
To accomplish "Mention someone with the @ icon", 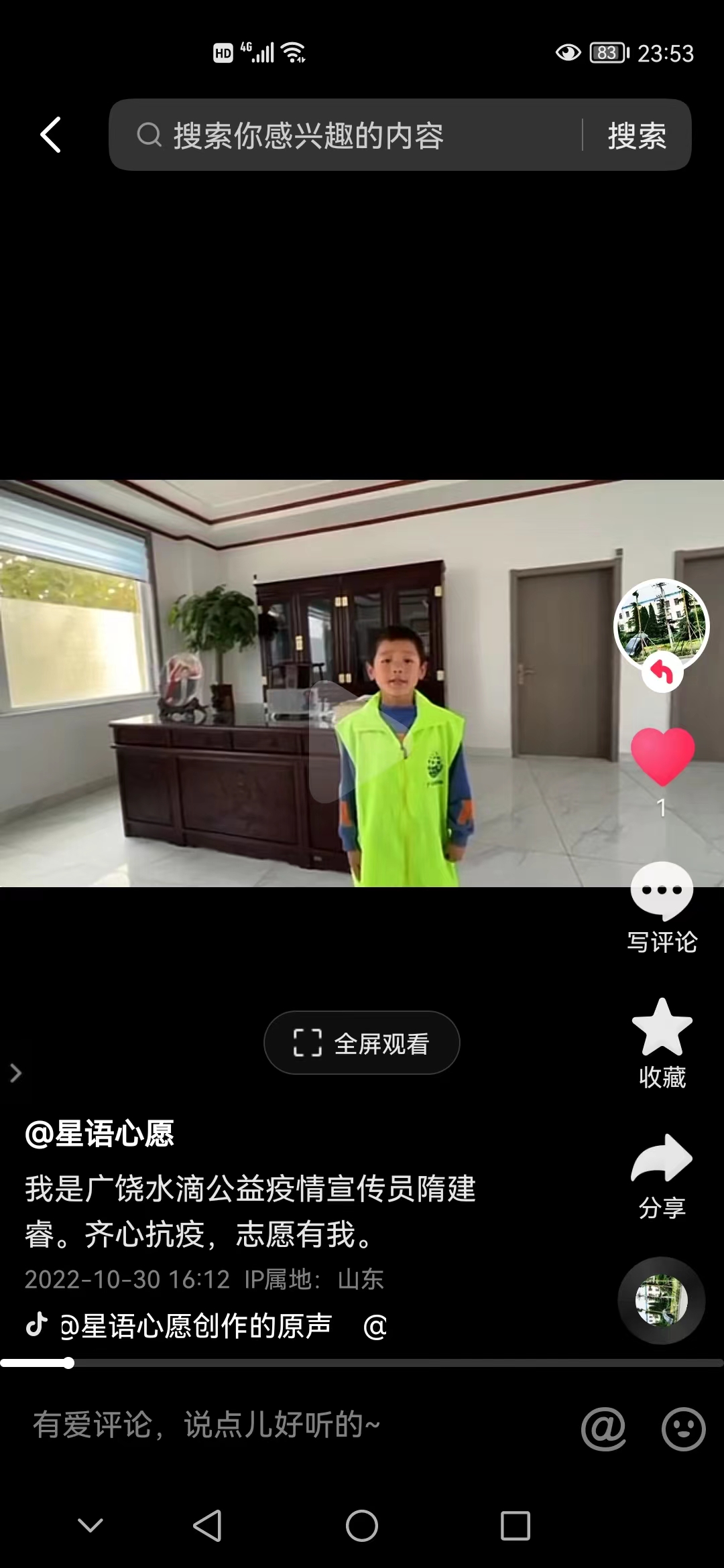I will pos(603,1428).
